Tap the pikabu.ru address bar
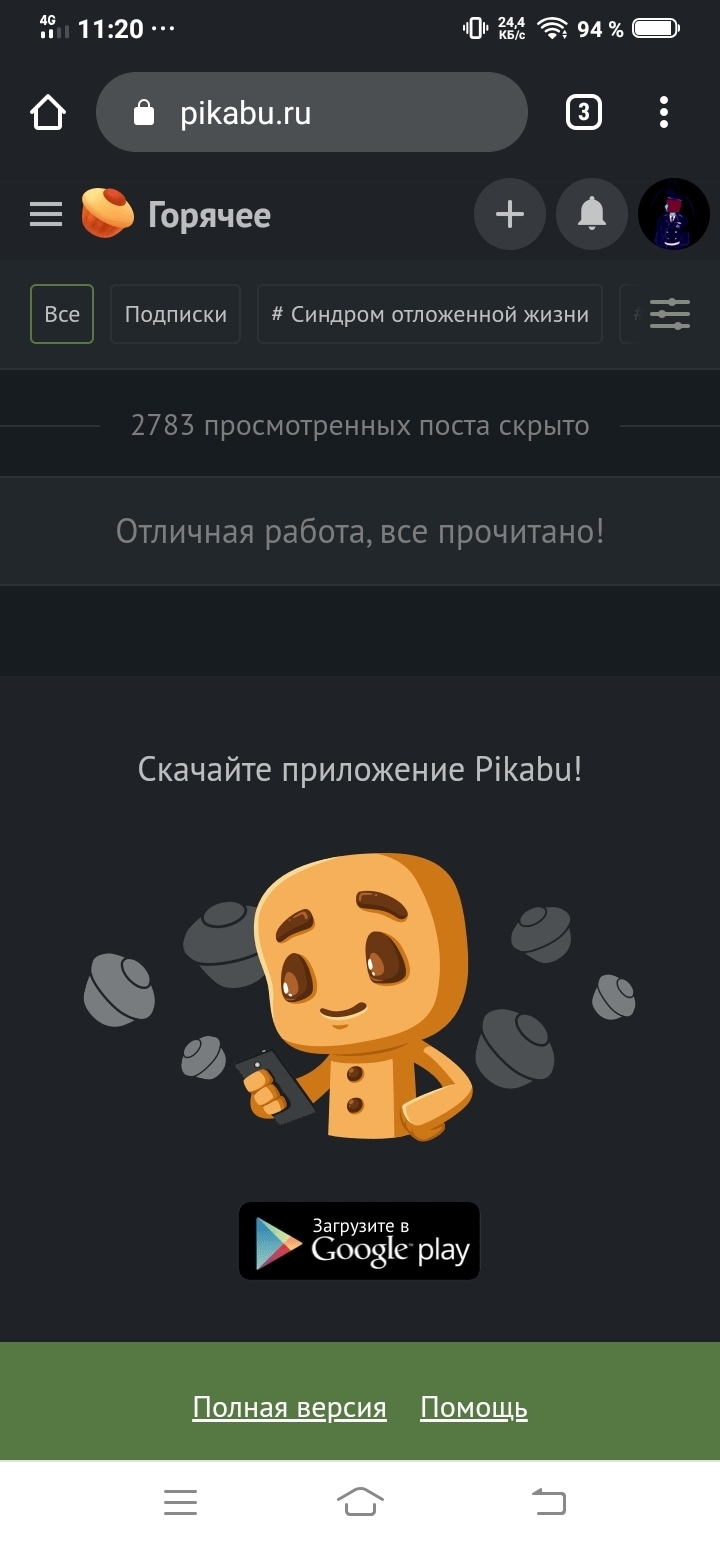 coord(310,113)
